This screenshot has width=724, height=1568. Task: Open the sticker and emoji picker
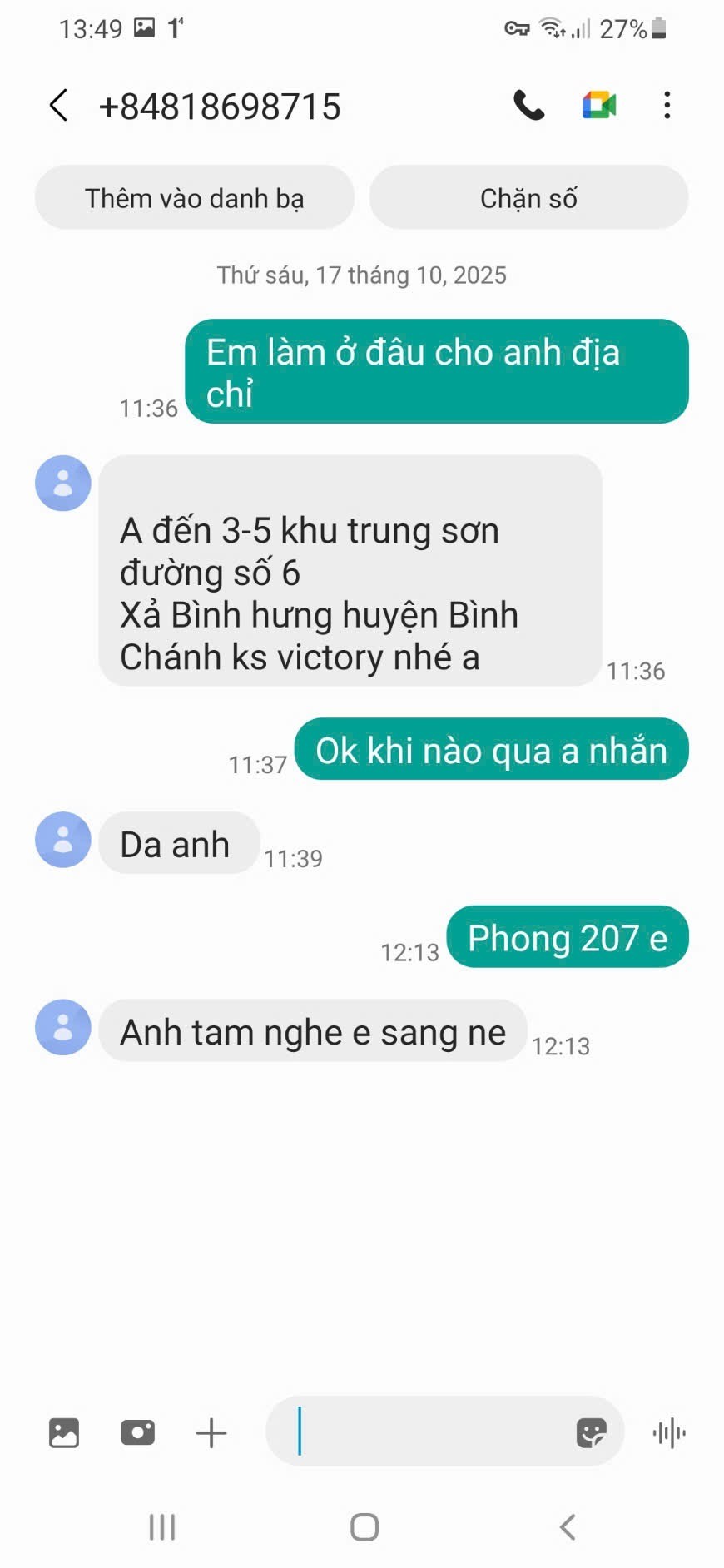tap(591, 1432)
